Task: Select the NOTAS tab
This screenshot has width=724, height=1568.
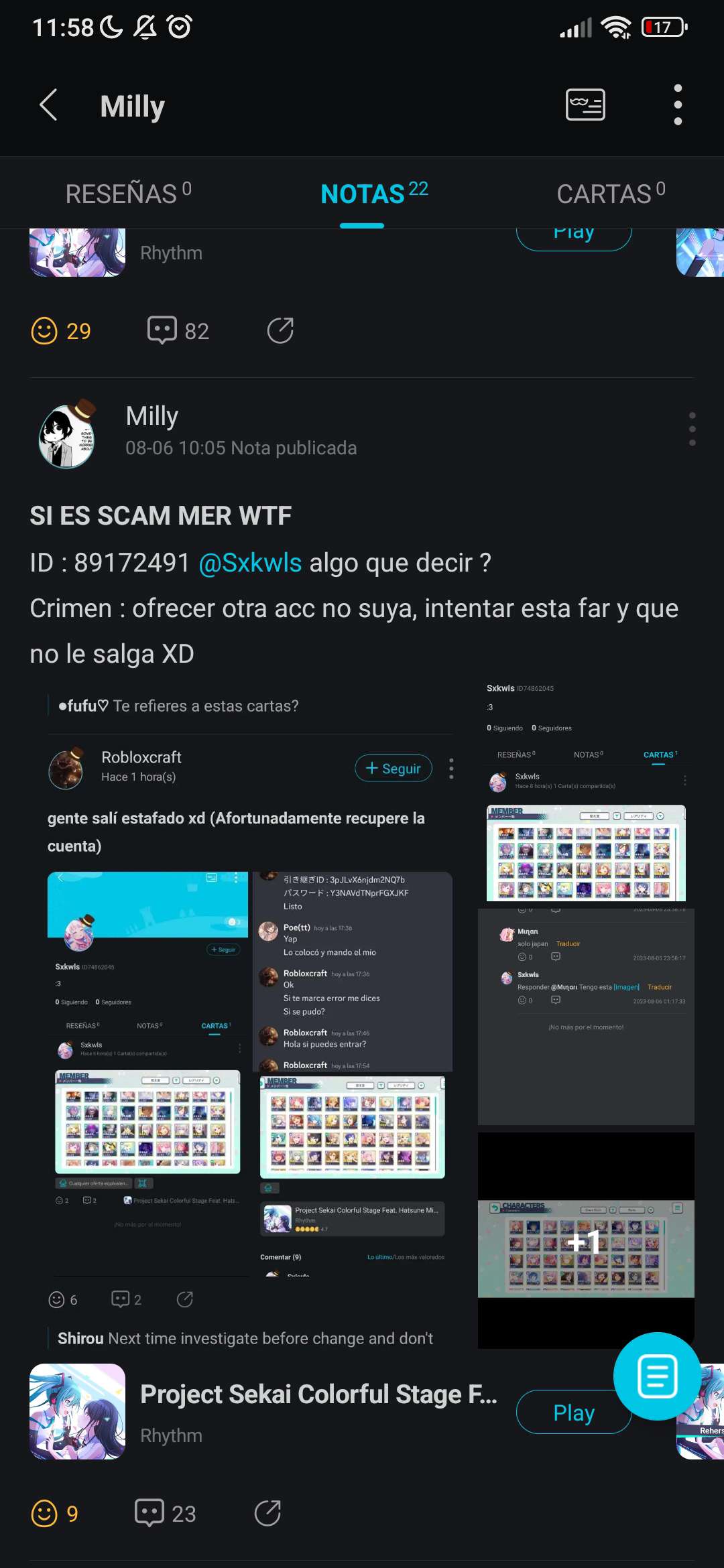Action: (373, 194)
